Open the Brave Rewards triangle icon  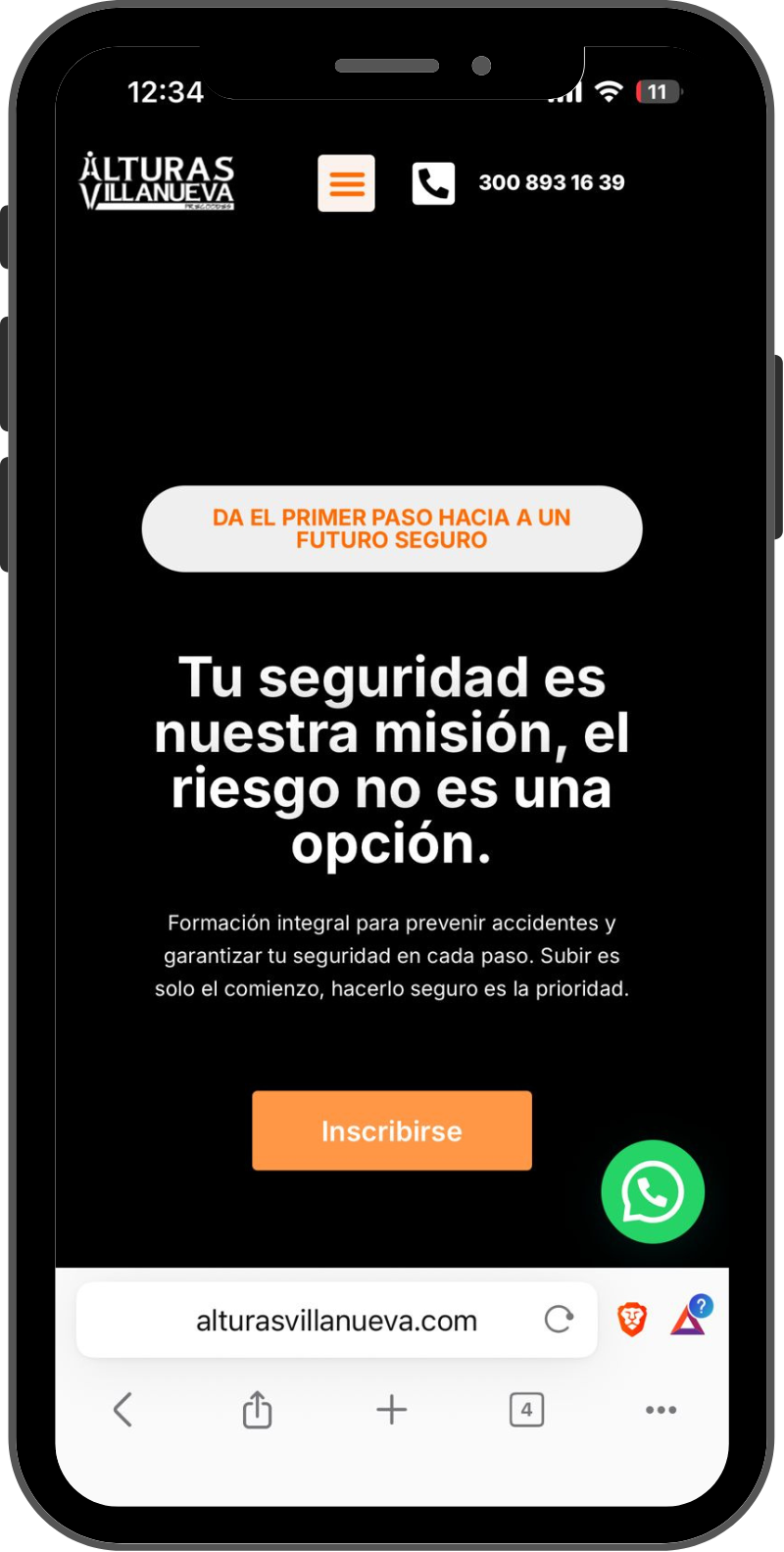(689, 1320)
